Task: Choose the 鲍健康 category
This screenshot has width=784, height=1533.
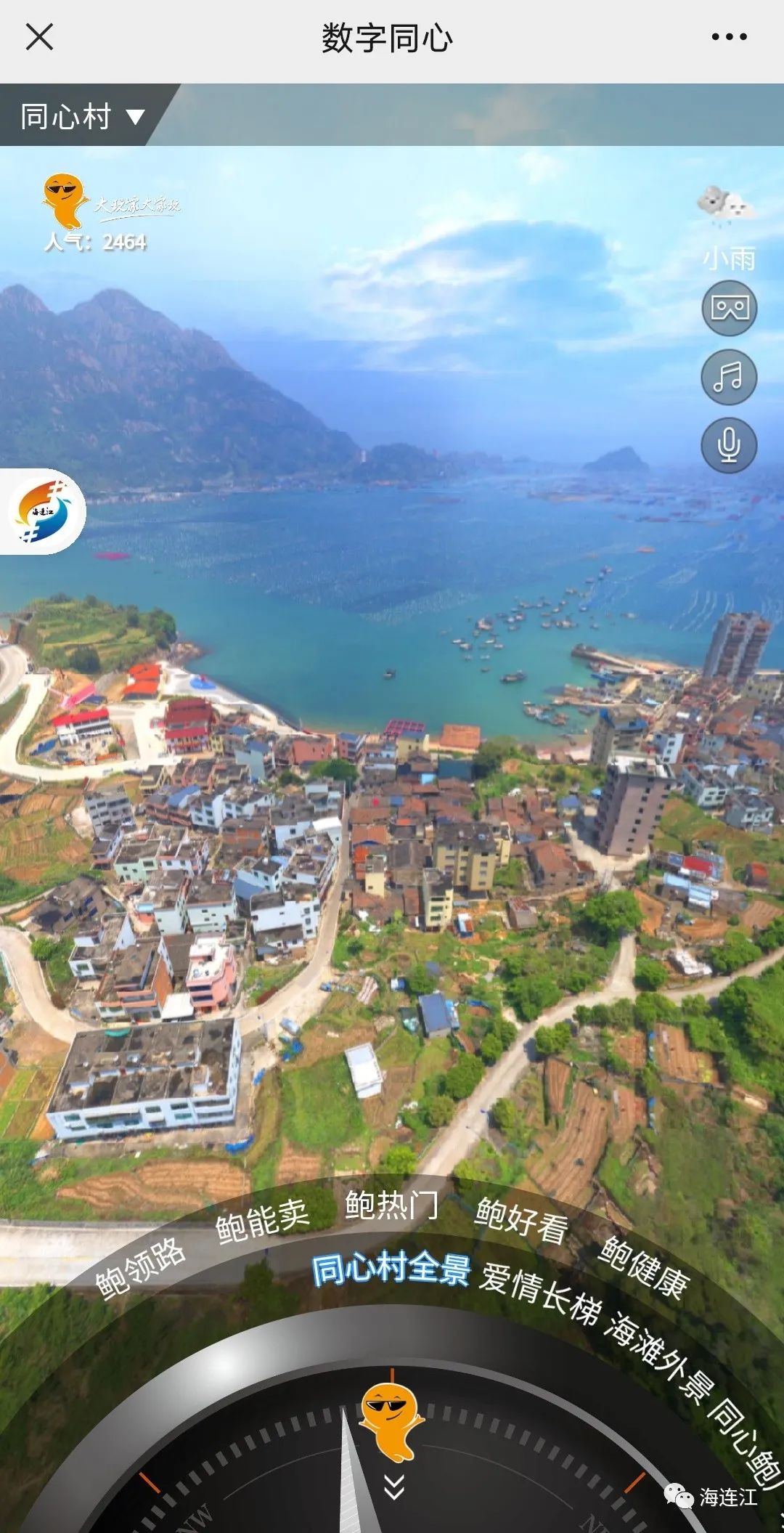Action: [x=643, y=1266]
